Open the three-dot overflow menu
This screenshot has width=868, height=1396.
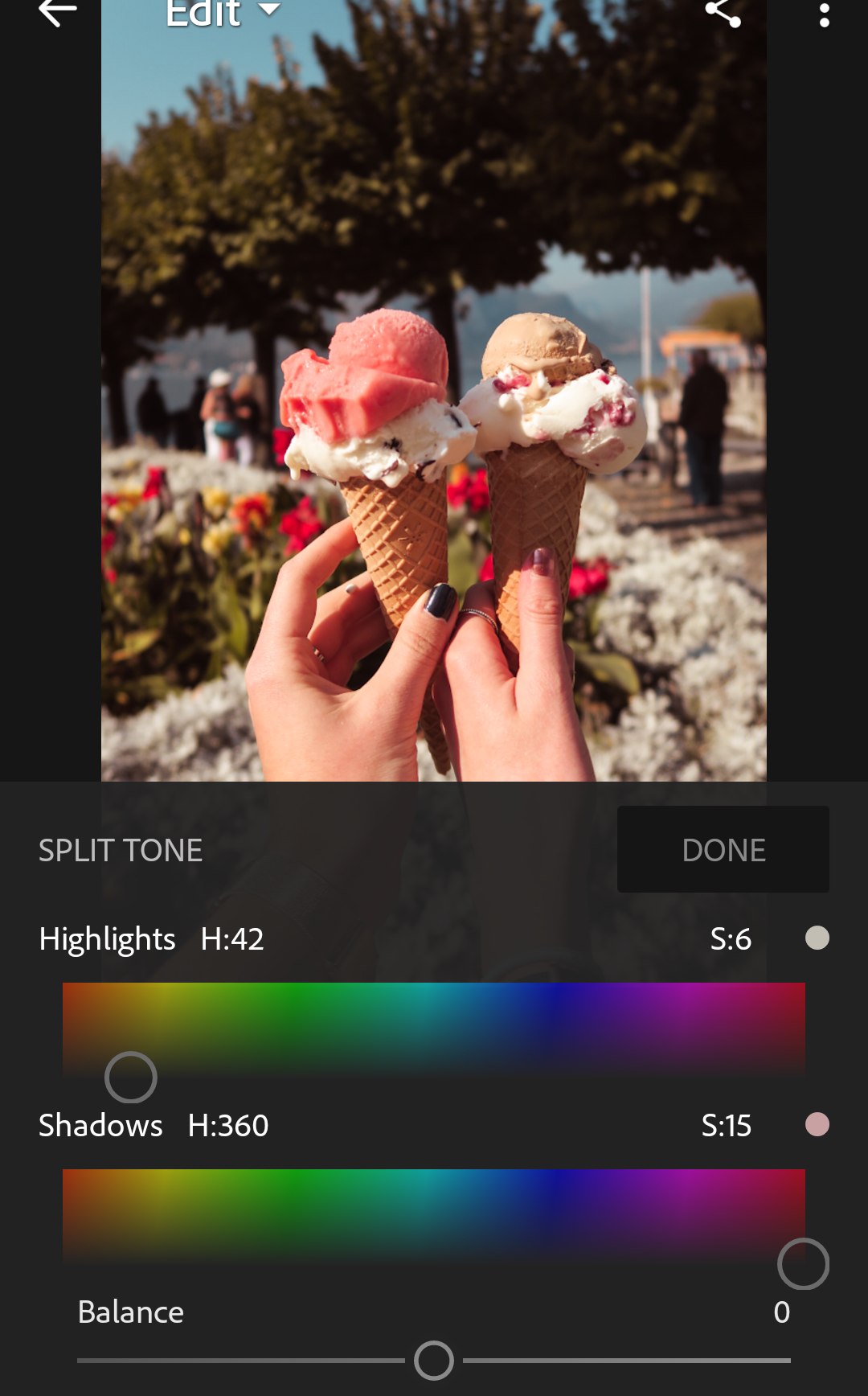coord(824,14)
